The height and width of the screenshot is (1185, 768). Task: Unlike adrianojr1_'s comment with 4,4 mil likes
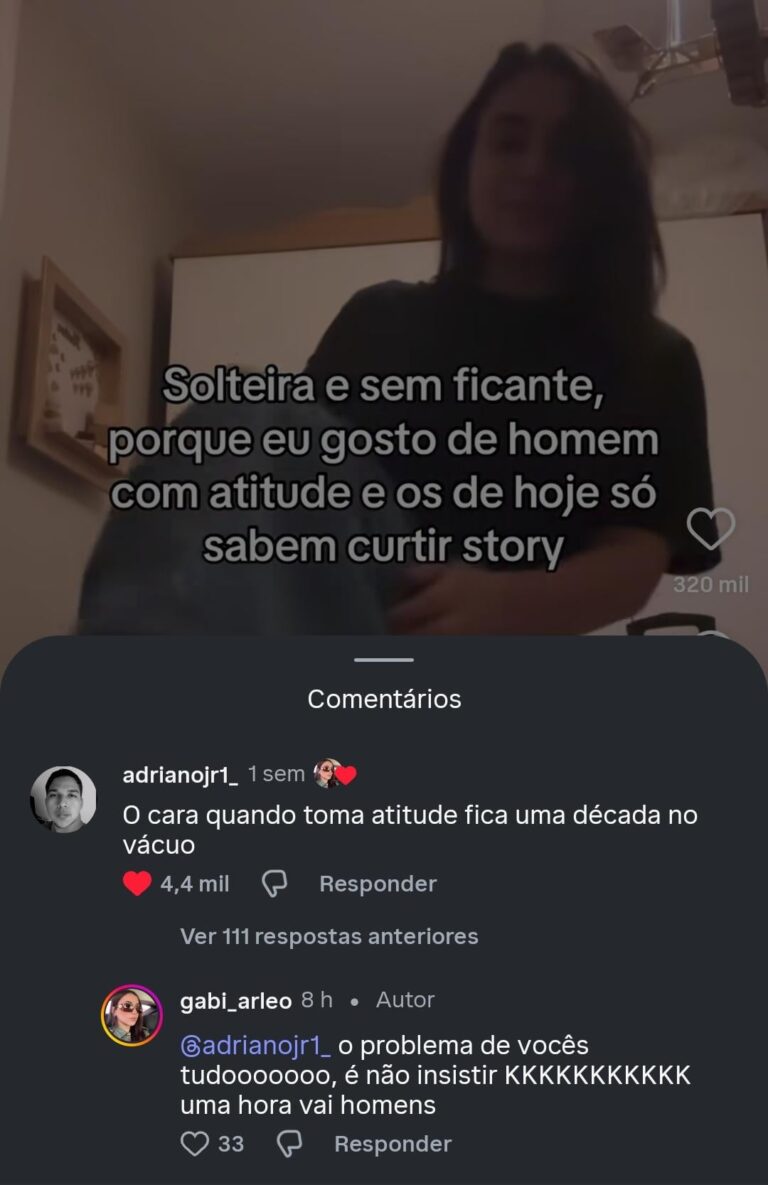tap(136, 884)
